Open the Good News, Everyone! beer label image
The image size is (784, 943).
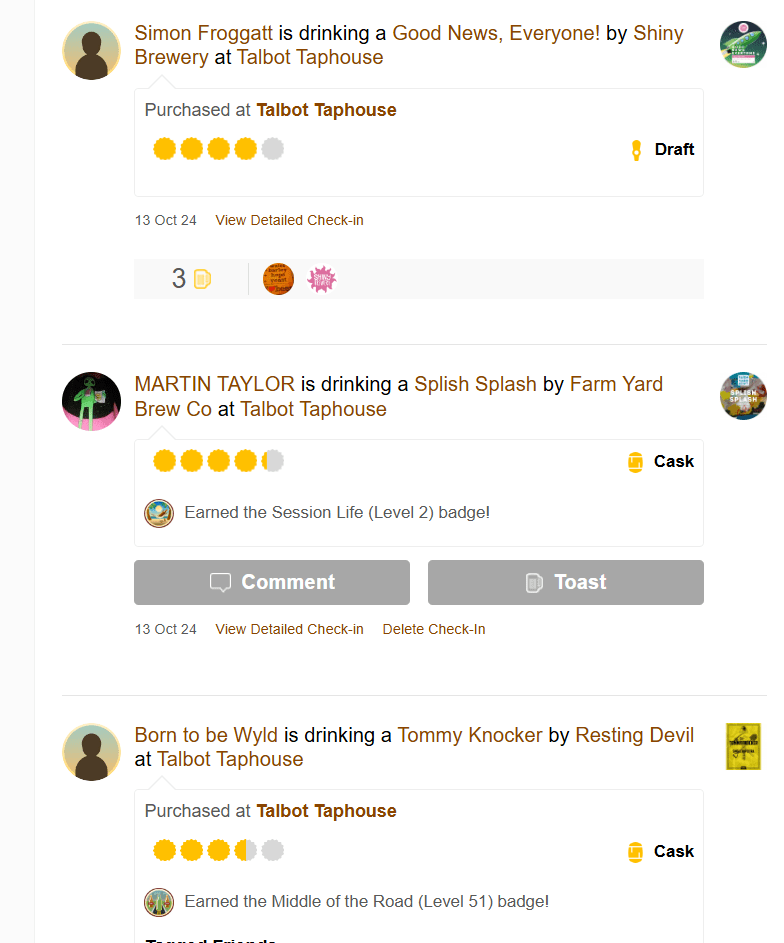pyautogui.click(x=743, y=44)
